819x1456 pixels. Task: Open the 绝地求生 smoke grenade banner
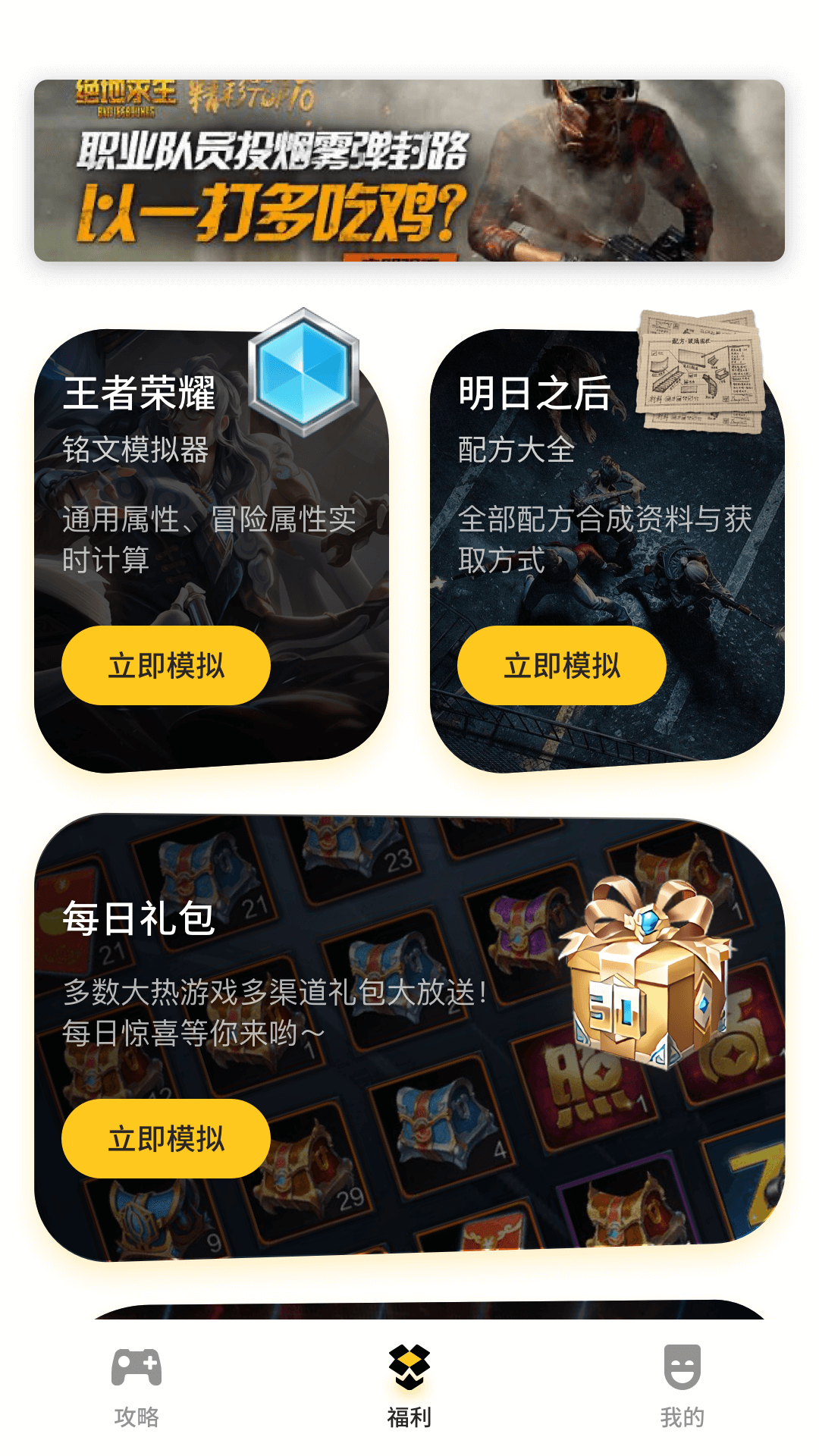[409, 171]
